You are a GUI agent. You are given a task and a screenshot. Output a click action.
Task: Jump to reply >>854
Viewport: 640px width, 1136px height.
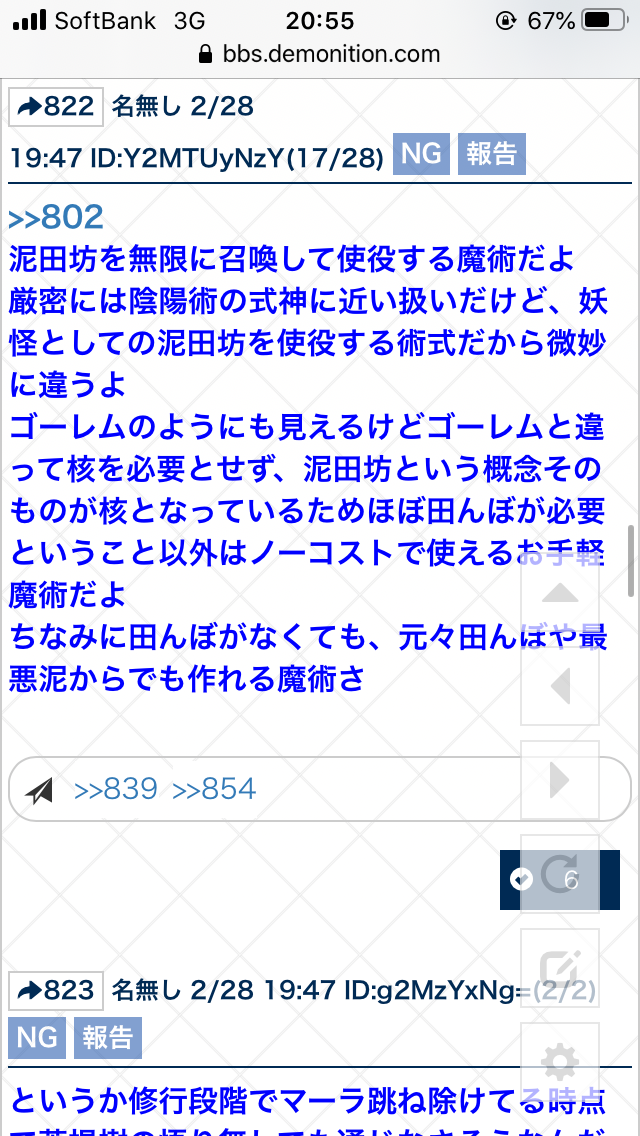(214, 790)
